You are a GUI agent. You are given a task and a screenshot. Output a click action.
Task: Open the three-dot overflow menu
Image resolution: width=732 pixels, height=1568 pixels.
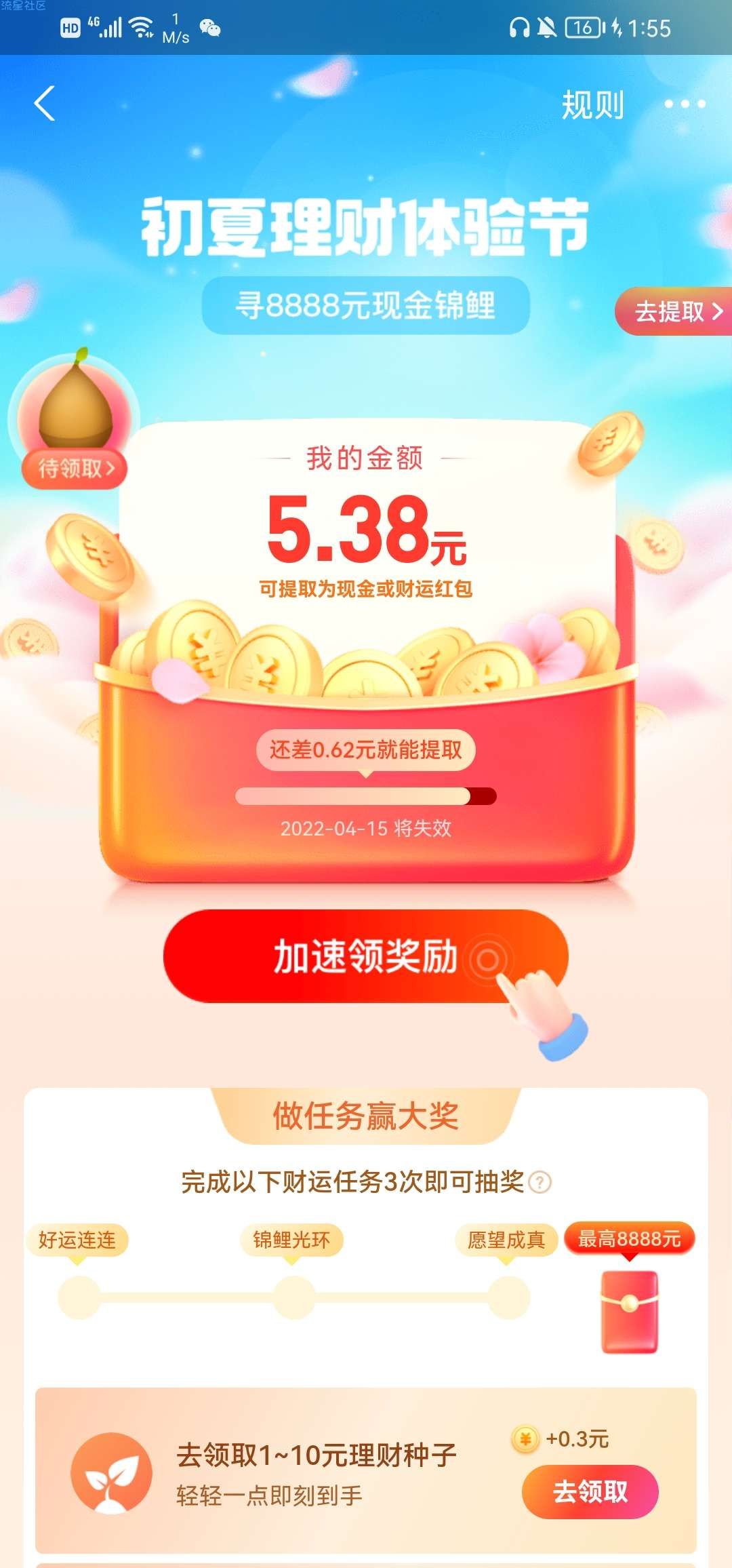point(685,104)
